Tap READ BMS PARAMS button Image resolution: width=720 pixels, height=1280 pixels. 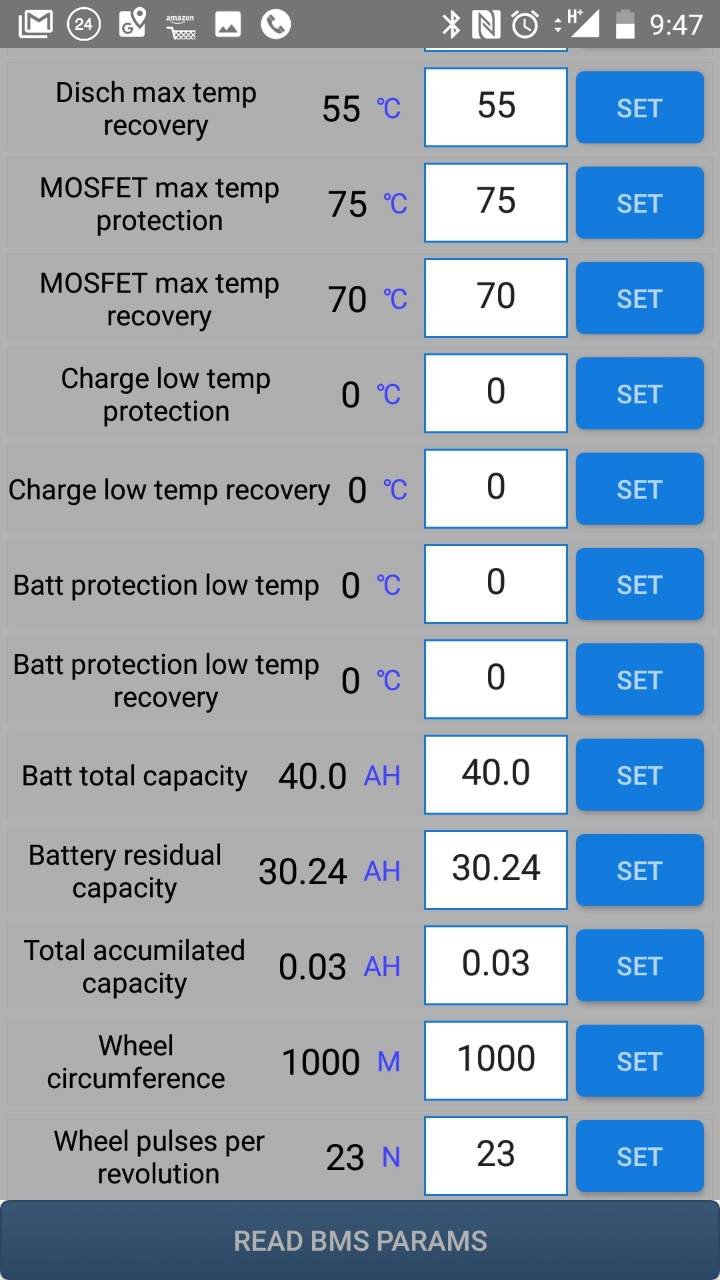point(360,1241)
